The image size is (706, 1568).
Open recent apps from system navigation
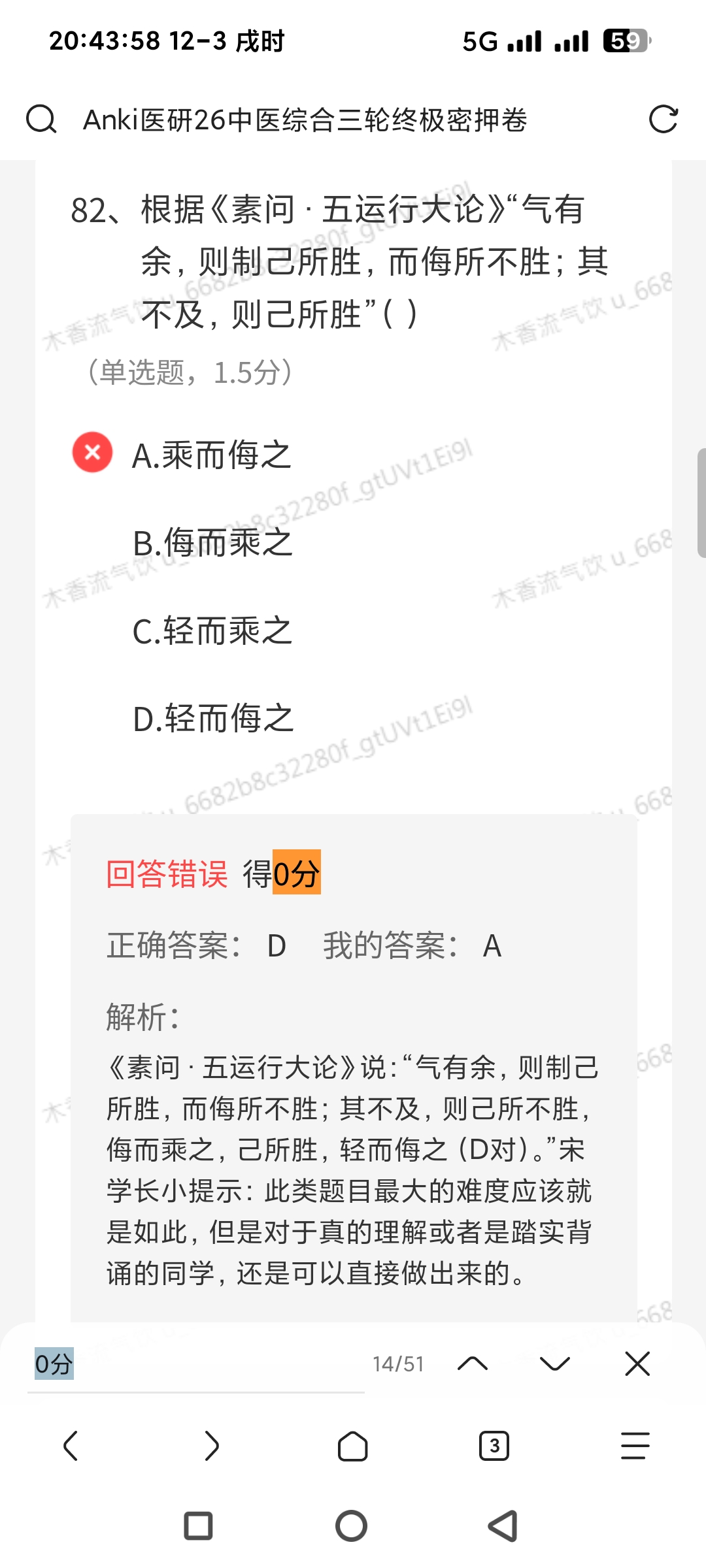(x=199, y=1526)
